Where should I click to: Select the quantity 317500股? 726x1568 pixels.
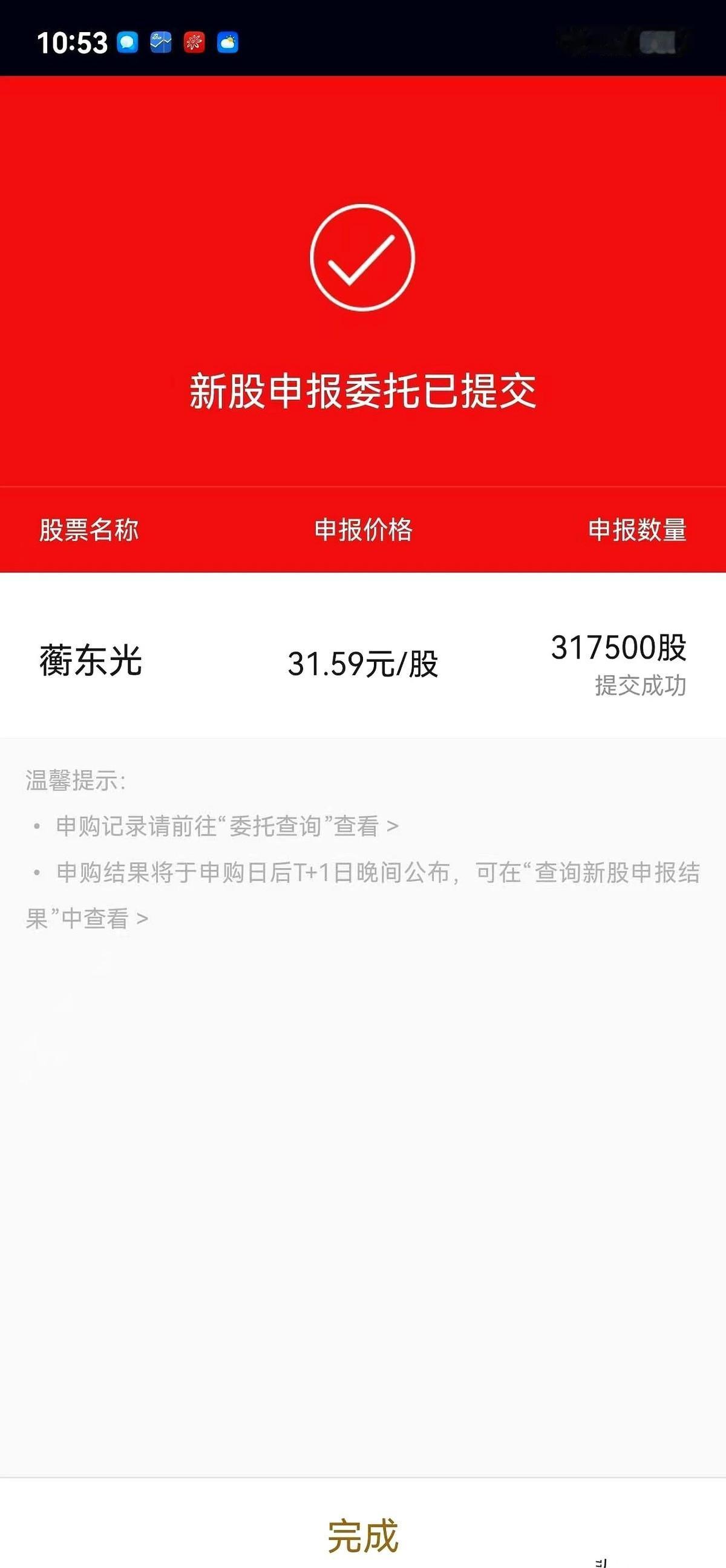pyautogui.click(x=619, y=650)
